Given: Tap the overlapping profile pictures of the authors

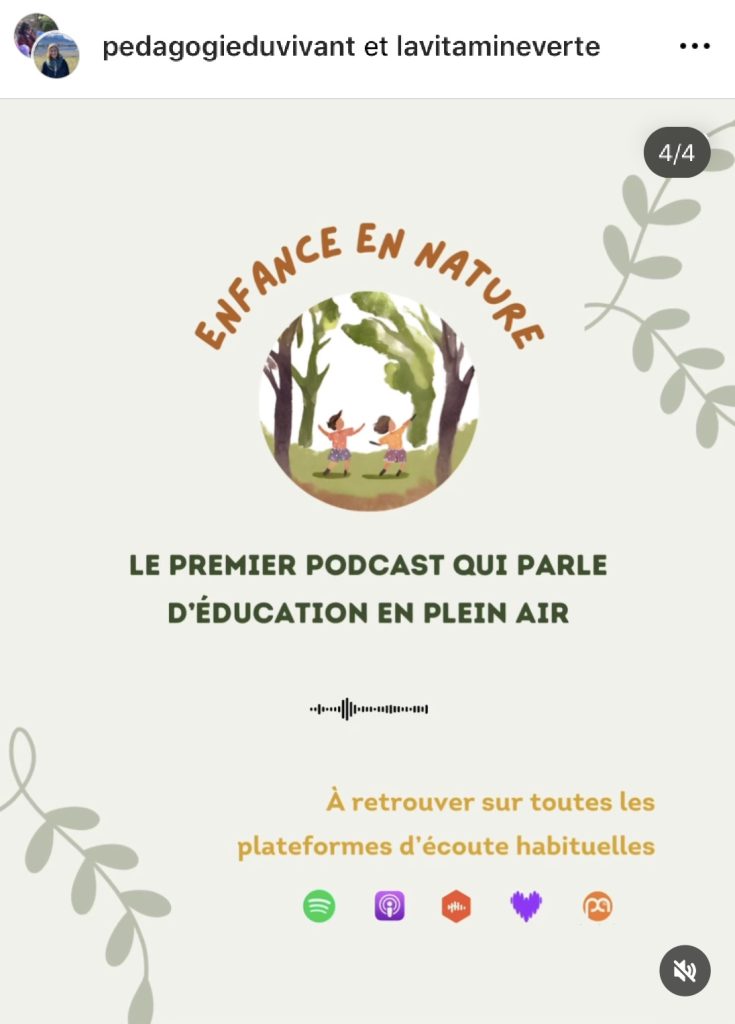Looking at the screenshot, I should (46, 46).
